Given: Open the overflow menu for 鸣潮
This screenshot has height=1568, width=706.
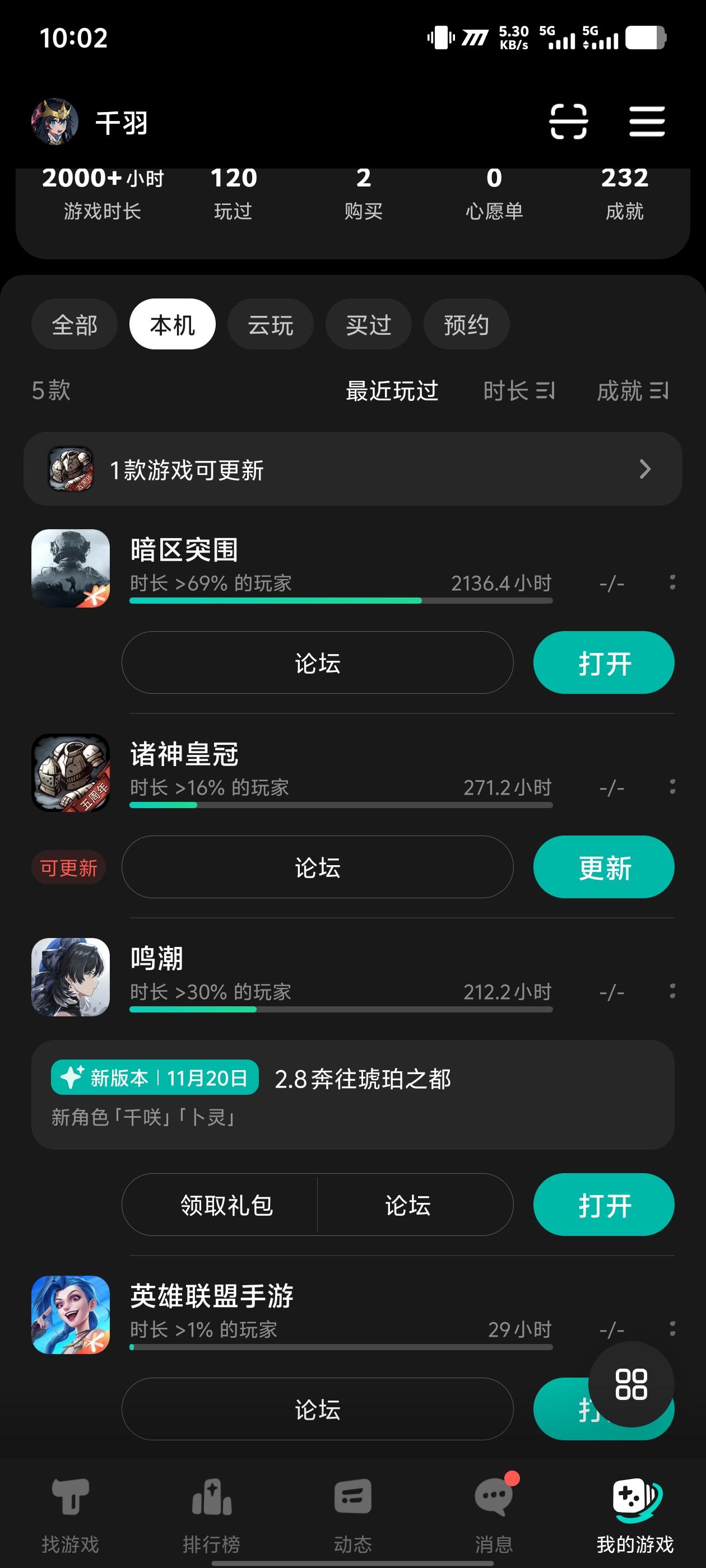Looking at the screenshot, I should 671,991.
